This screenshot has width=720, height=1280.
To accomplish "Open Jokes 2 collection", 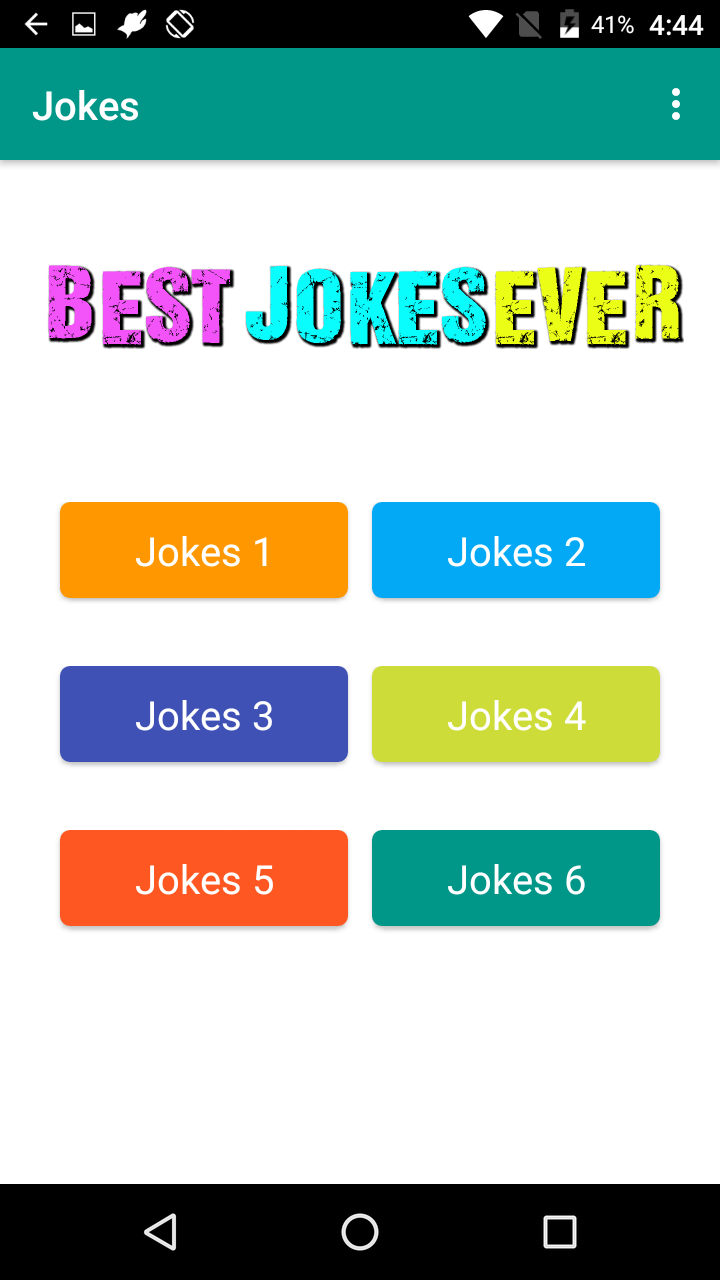I will pos(515,549).
